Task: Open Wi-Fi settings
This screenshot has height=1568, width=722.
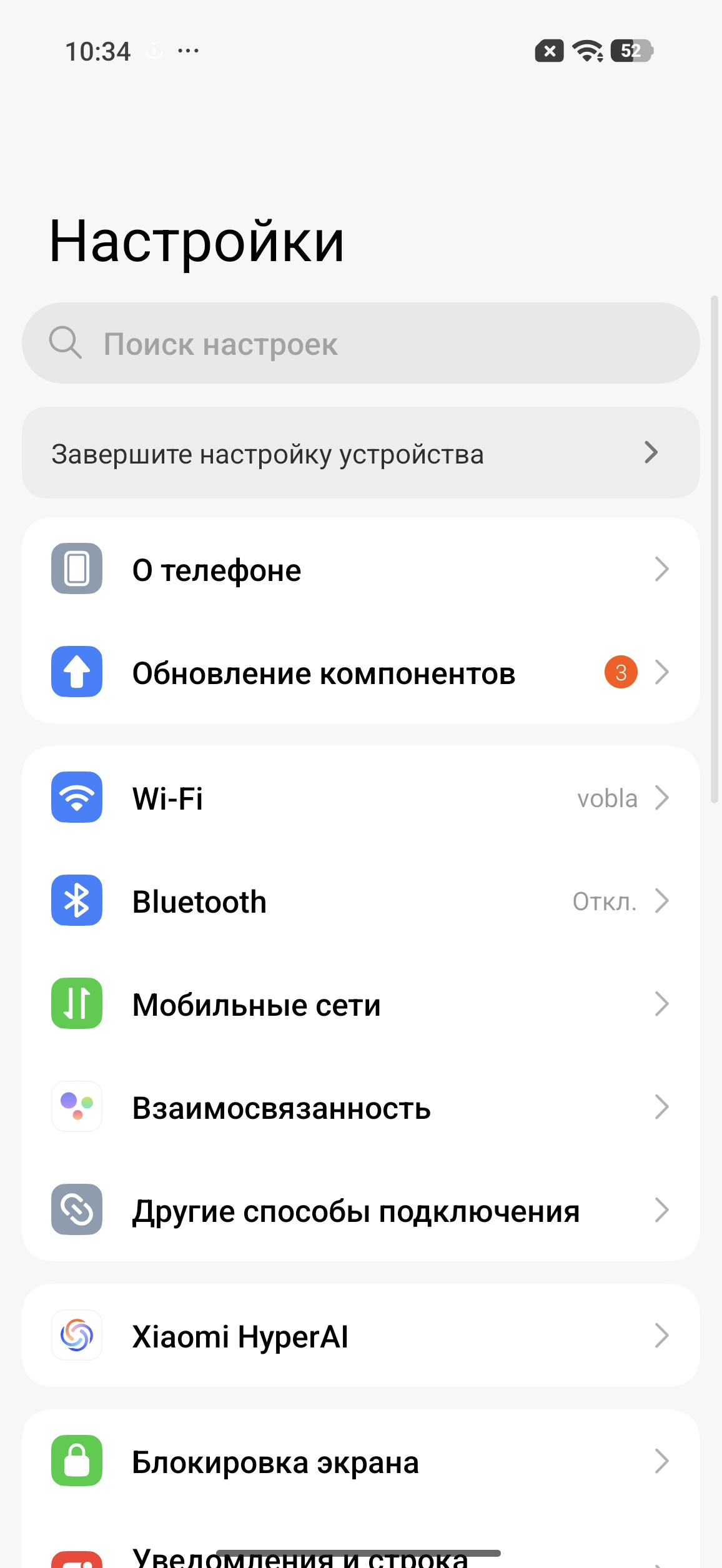Action: [361, 798]
